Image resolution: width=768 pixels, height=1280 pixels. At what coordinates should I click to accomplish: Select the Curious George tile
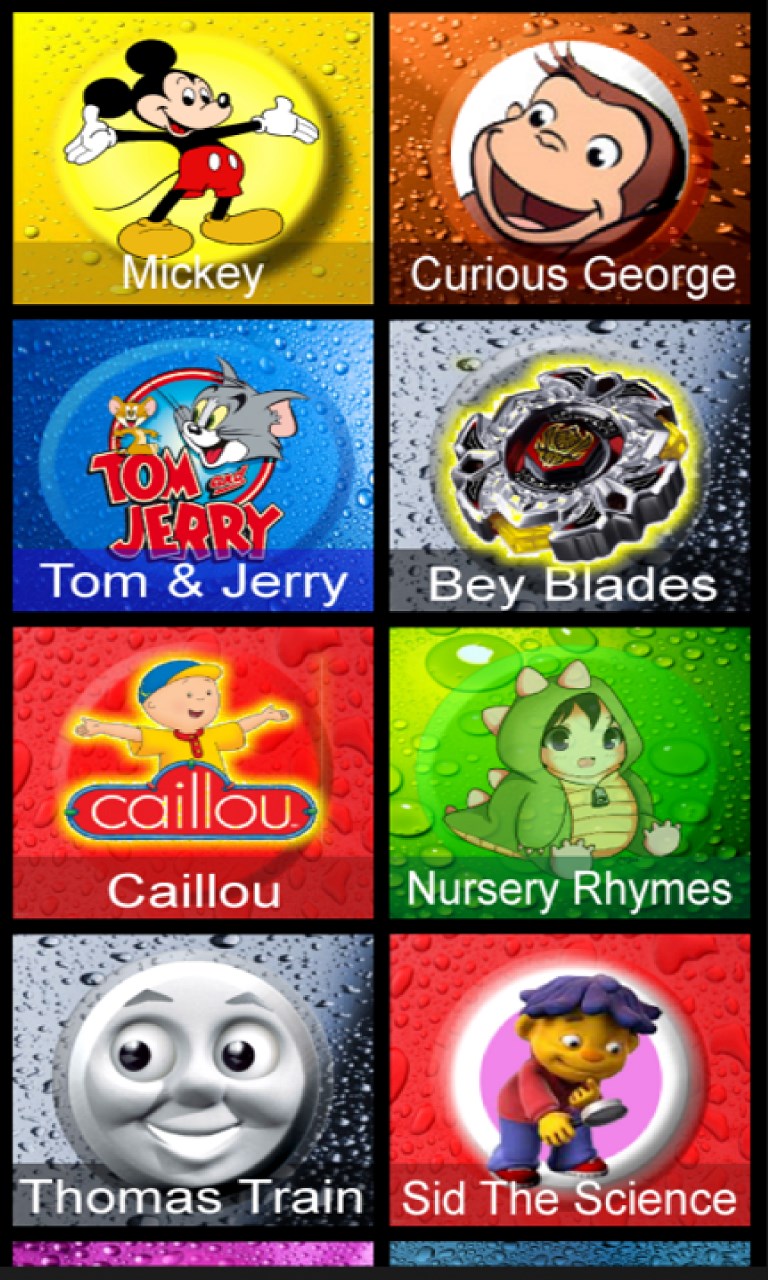569,158
